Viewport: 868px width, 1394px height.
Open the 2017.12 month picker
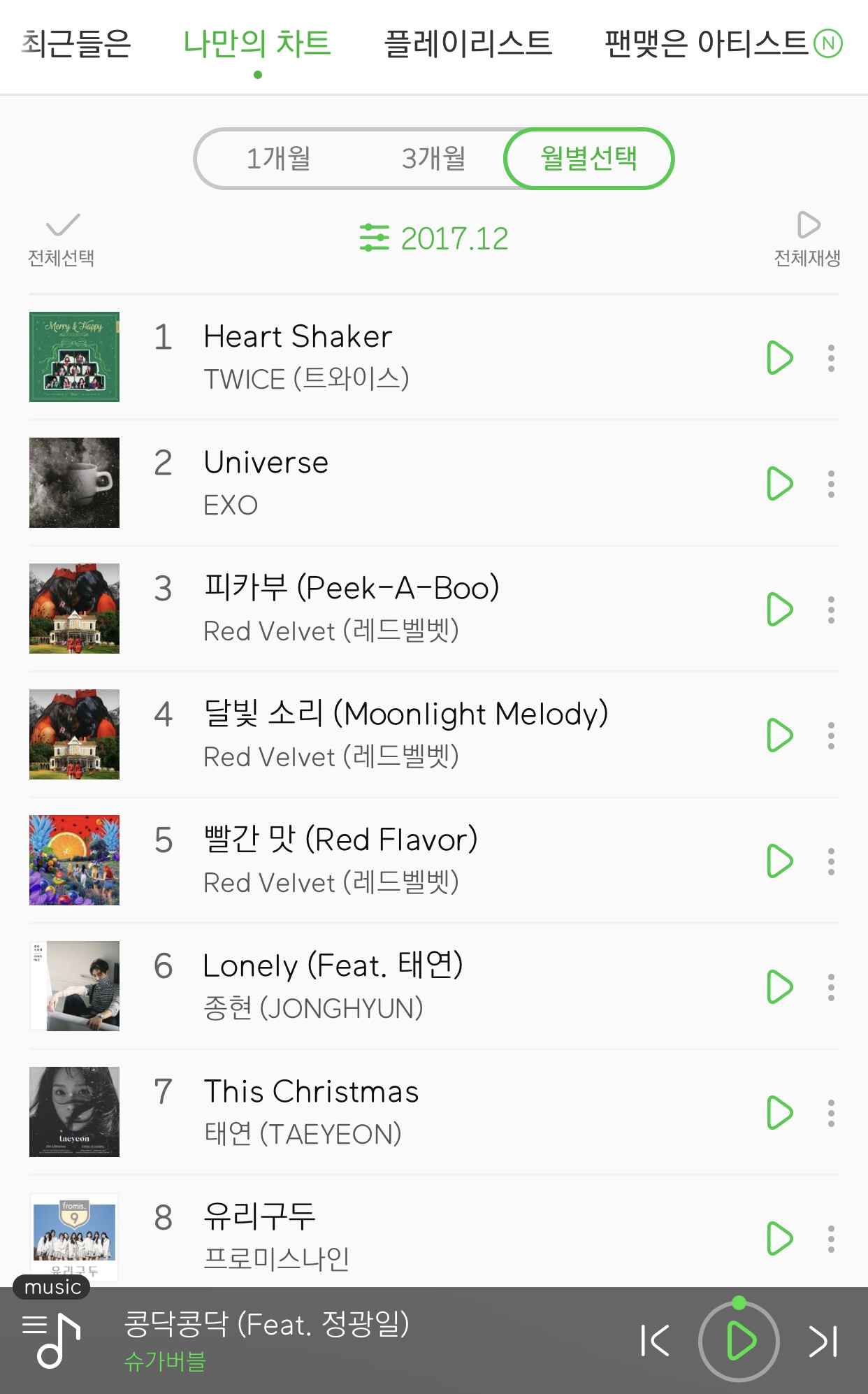(434, 238)
